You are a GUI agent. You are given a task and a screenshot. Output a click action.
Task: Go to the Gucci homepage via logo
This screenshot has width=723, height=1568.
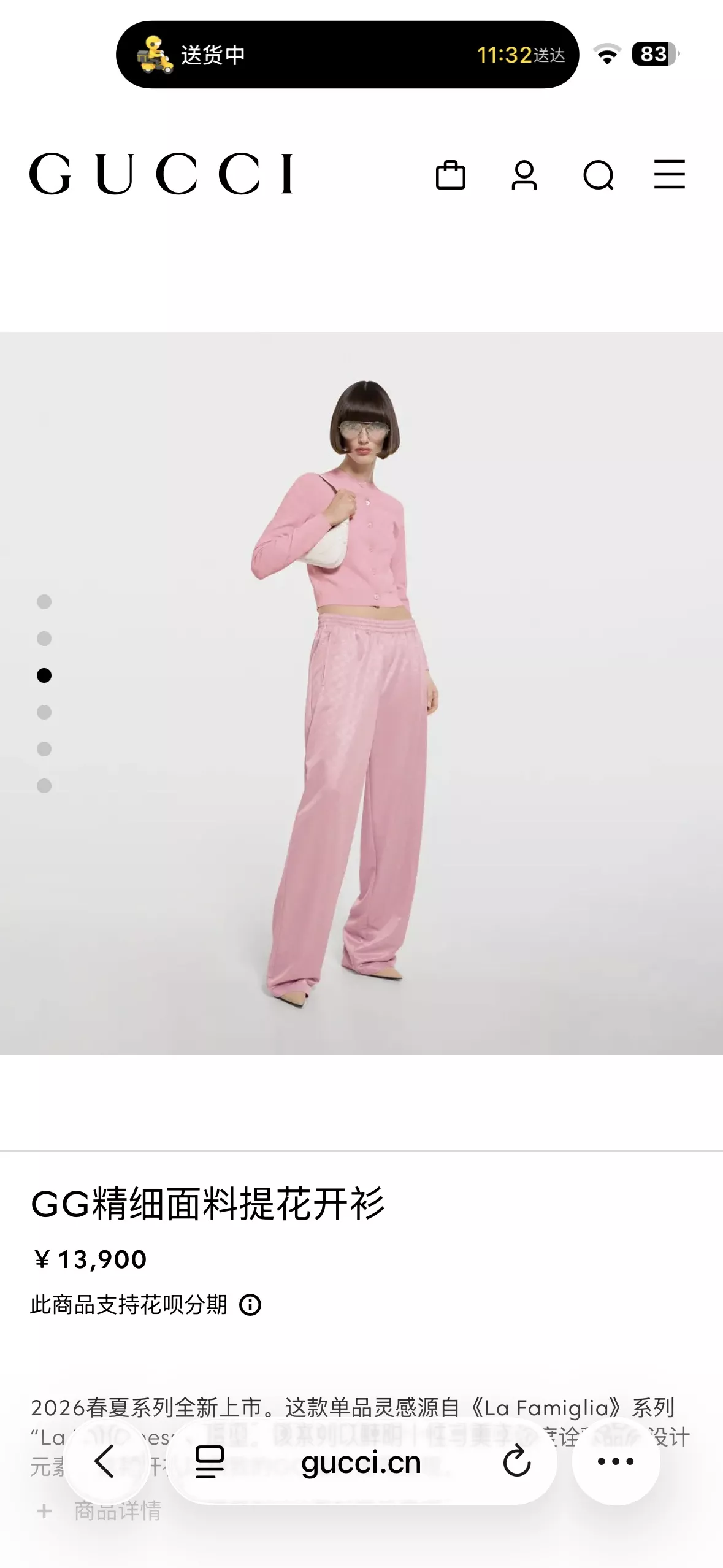click(161, 174)
